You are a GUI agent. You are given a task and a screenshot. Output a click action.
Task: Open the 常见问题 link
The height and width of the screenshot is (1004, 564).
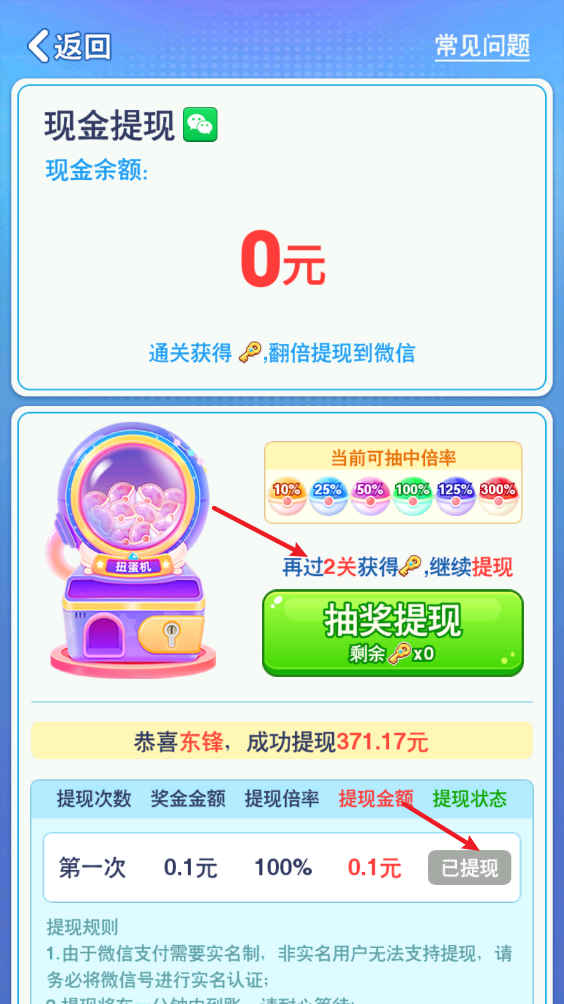[482, 46]
